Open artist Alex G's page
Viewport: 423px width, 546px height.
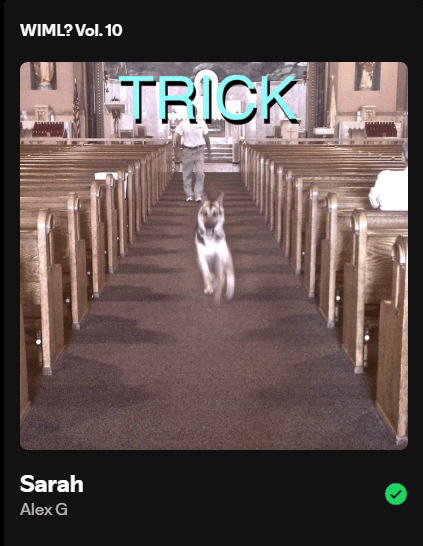[44, 509]
